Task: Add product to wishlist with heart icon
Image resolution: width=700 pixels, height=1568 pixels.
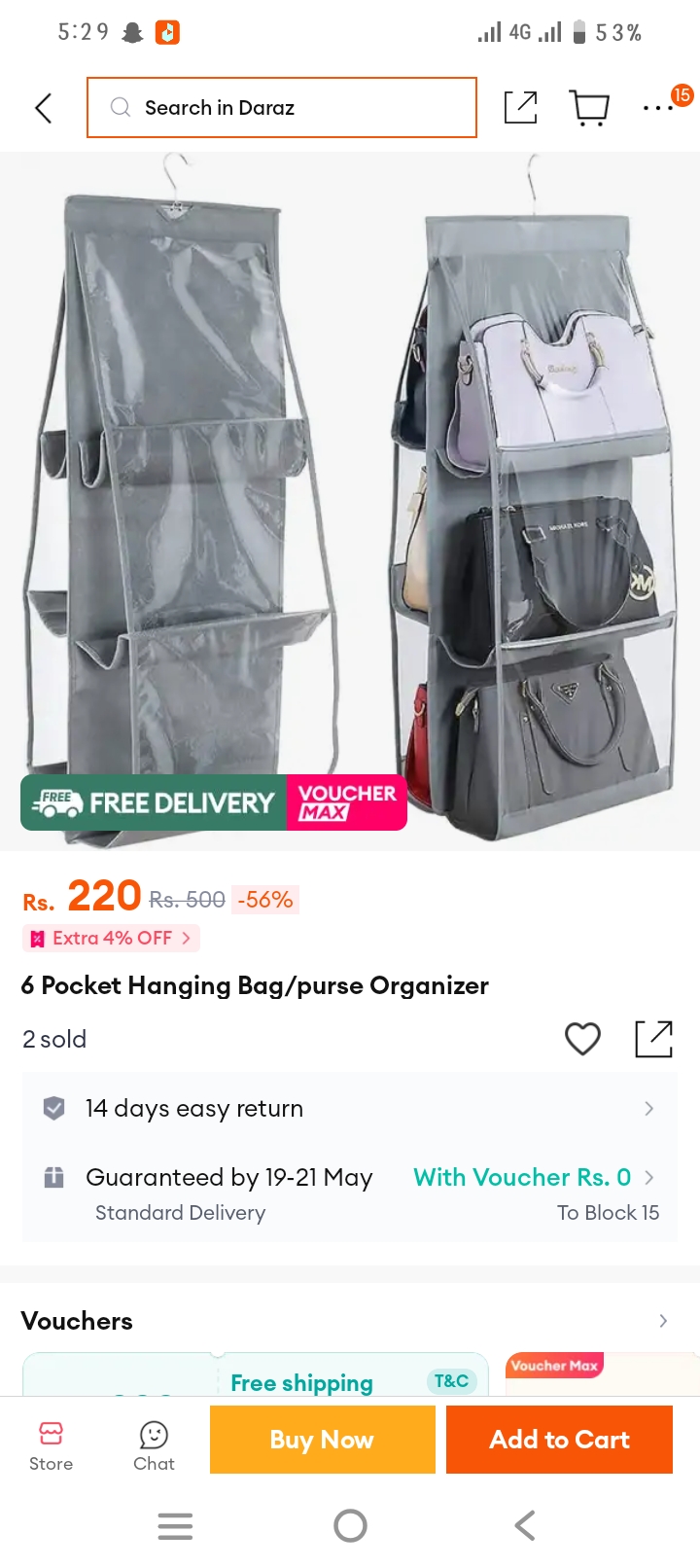Action: (582, 1039)
